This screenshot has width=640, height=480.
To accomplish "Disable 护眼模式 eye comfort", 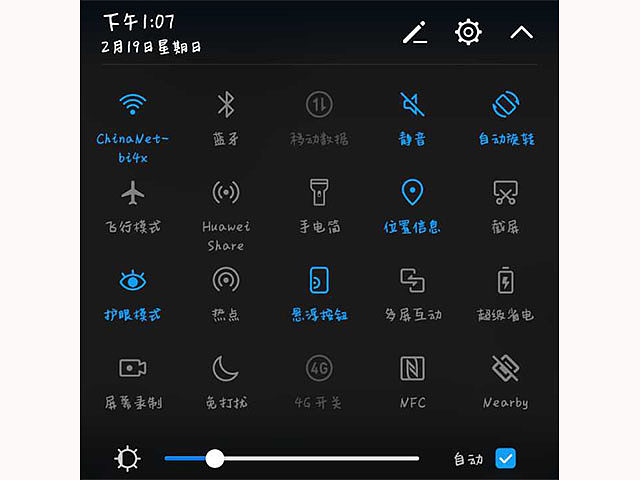I will (x=133, y=280).
